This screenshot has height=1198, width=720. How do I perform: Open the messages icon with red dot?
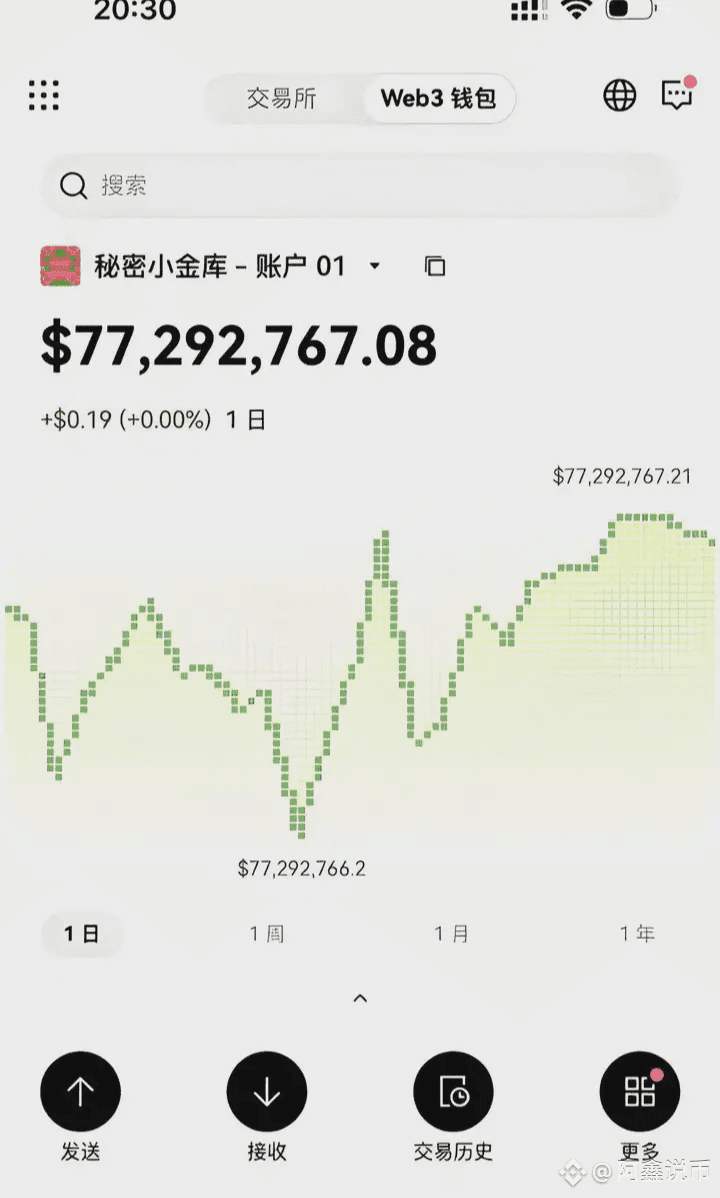click(678, 94)
